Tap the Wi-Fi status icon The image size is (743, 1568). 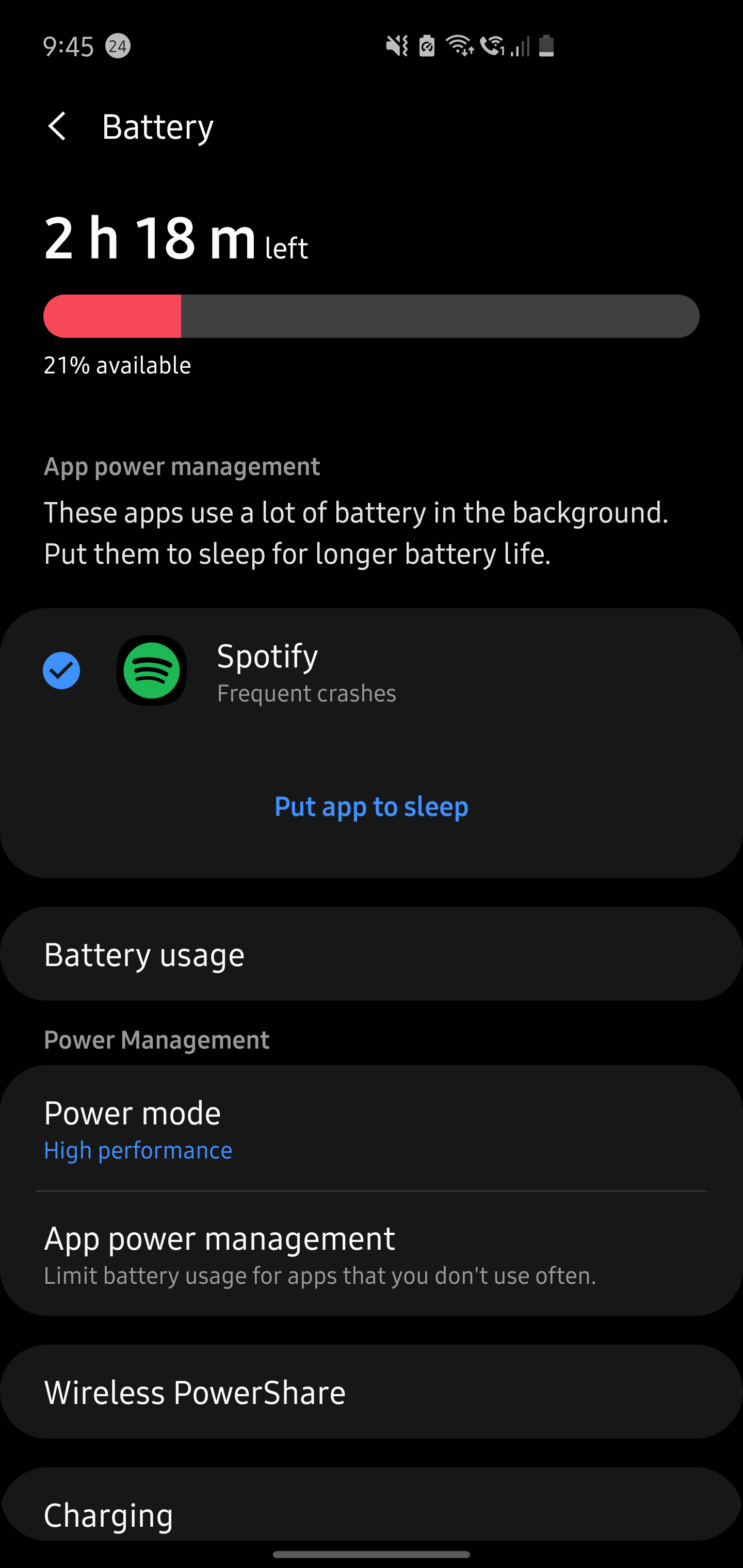click(x=458, y=46)
